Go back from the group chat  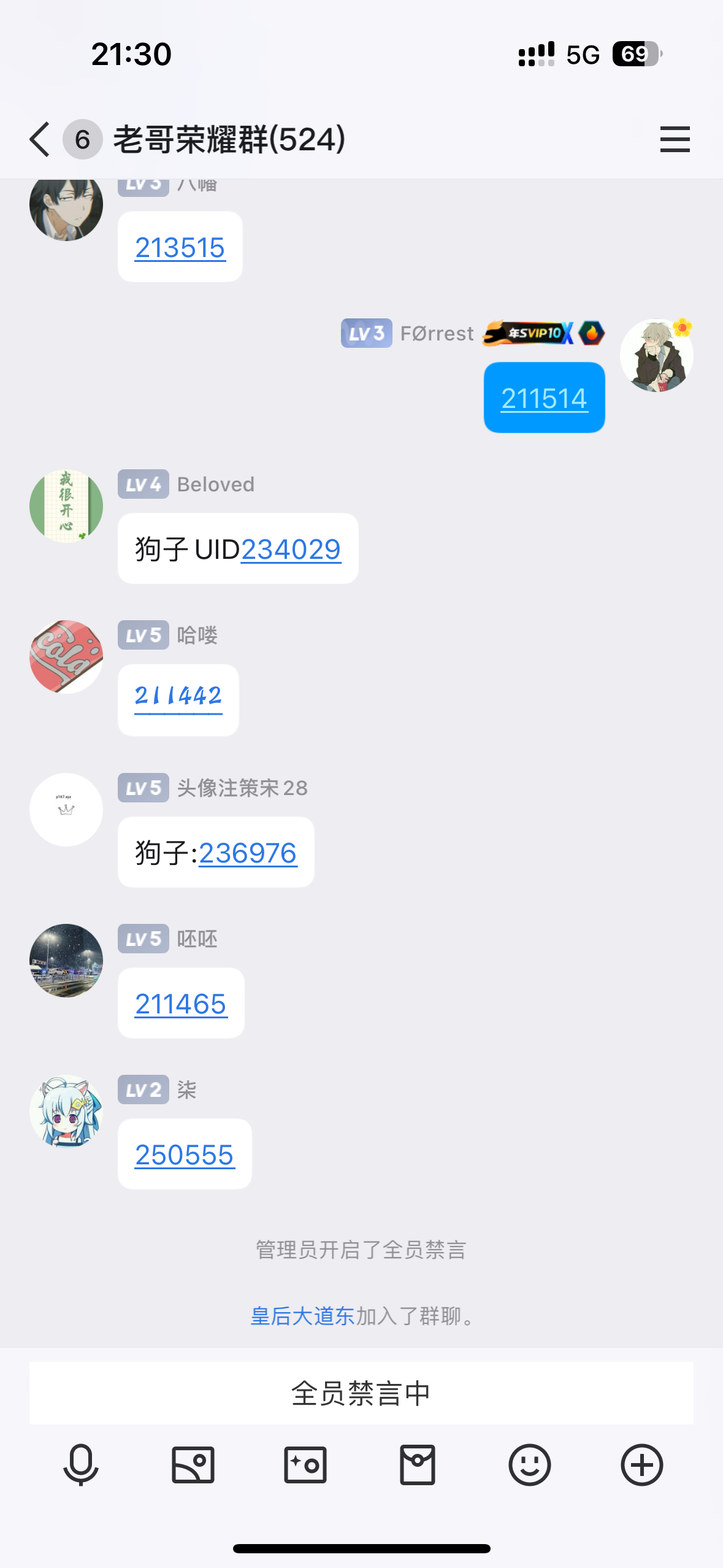(x=40, y=140)
